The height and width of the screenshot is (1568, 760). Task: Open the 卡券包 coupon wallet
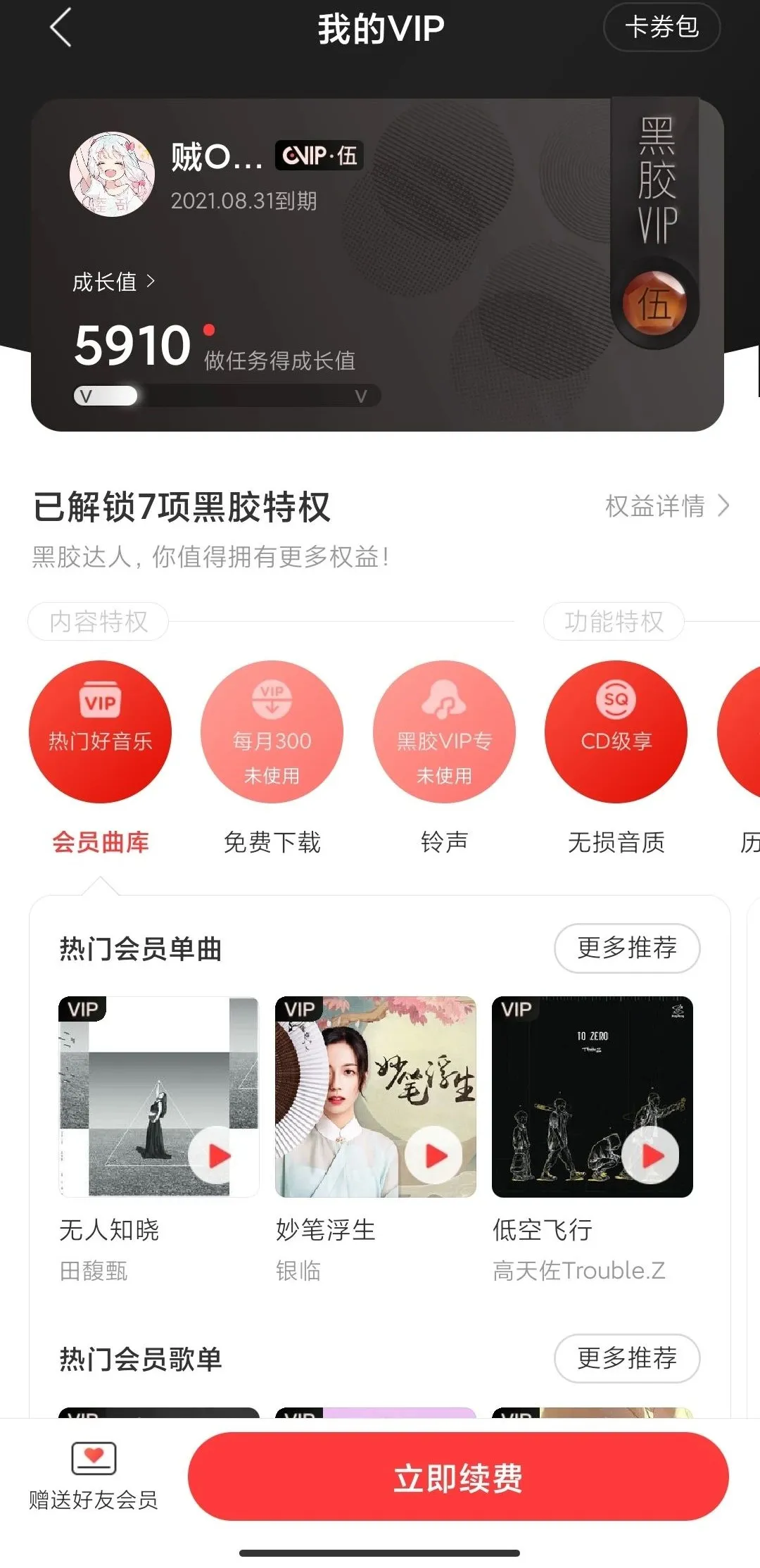click(x=660, y=28)
